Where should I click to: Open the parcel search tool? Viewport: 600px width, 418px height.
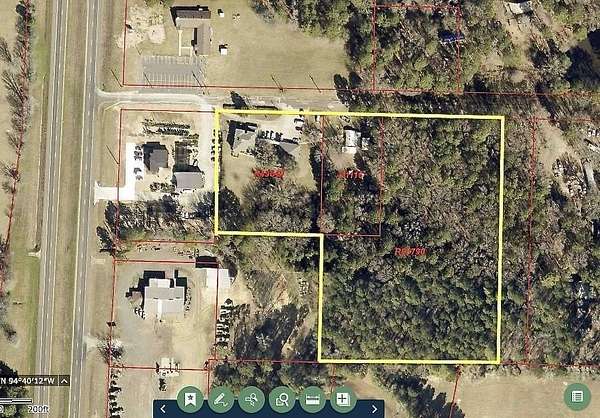282,399
